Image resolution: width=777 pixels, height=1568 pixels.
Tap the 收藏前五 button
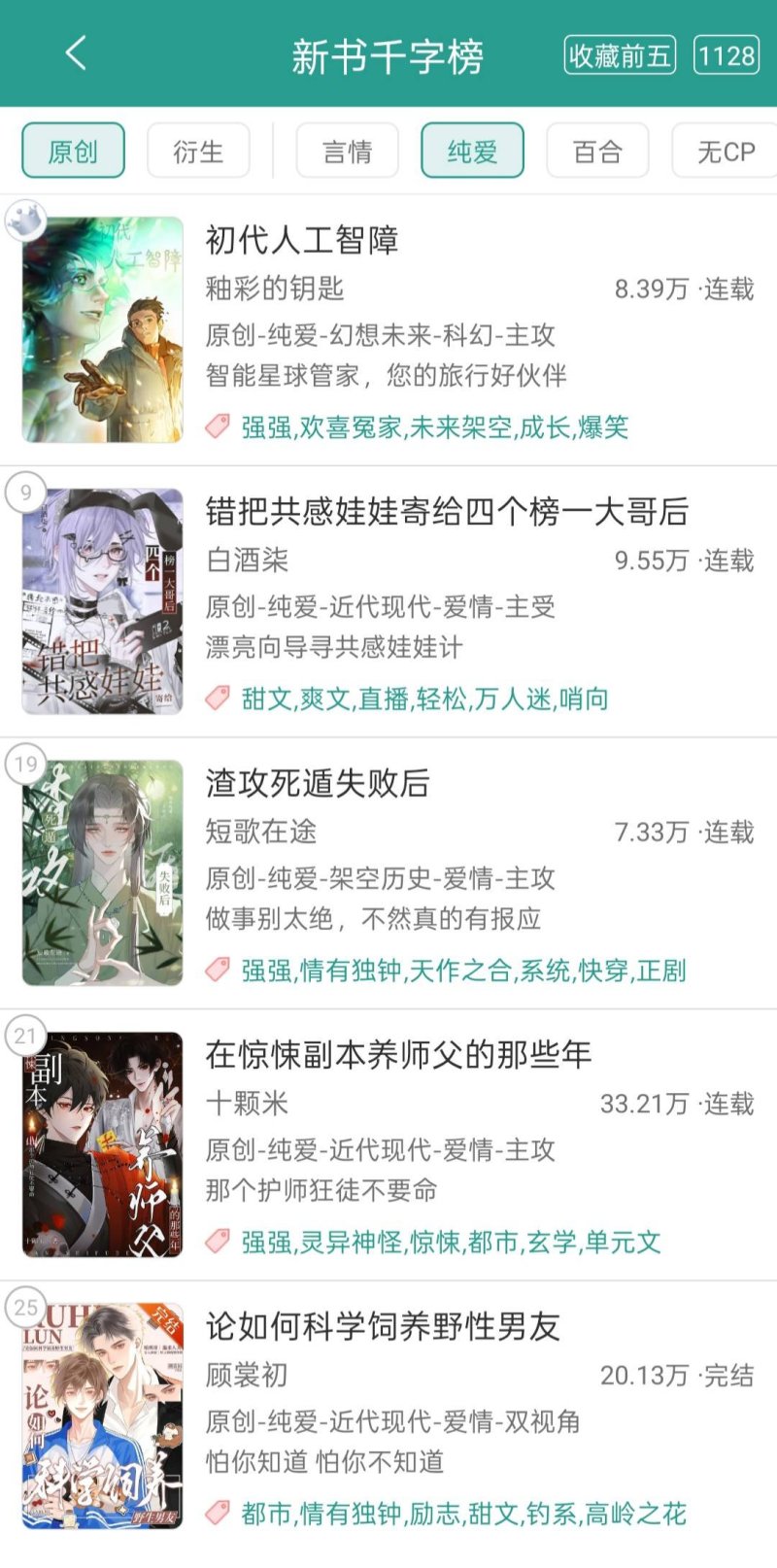coord(620,55)
